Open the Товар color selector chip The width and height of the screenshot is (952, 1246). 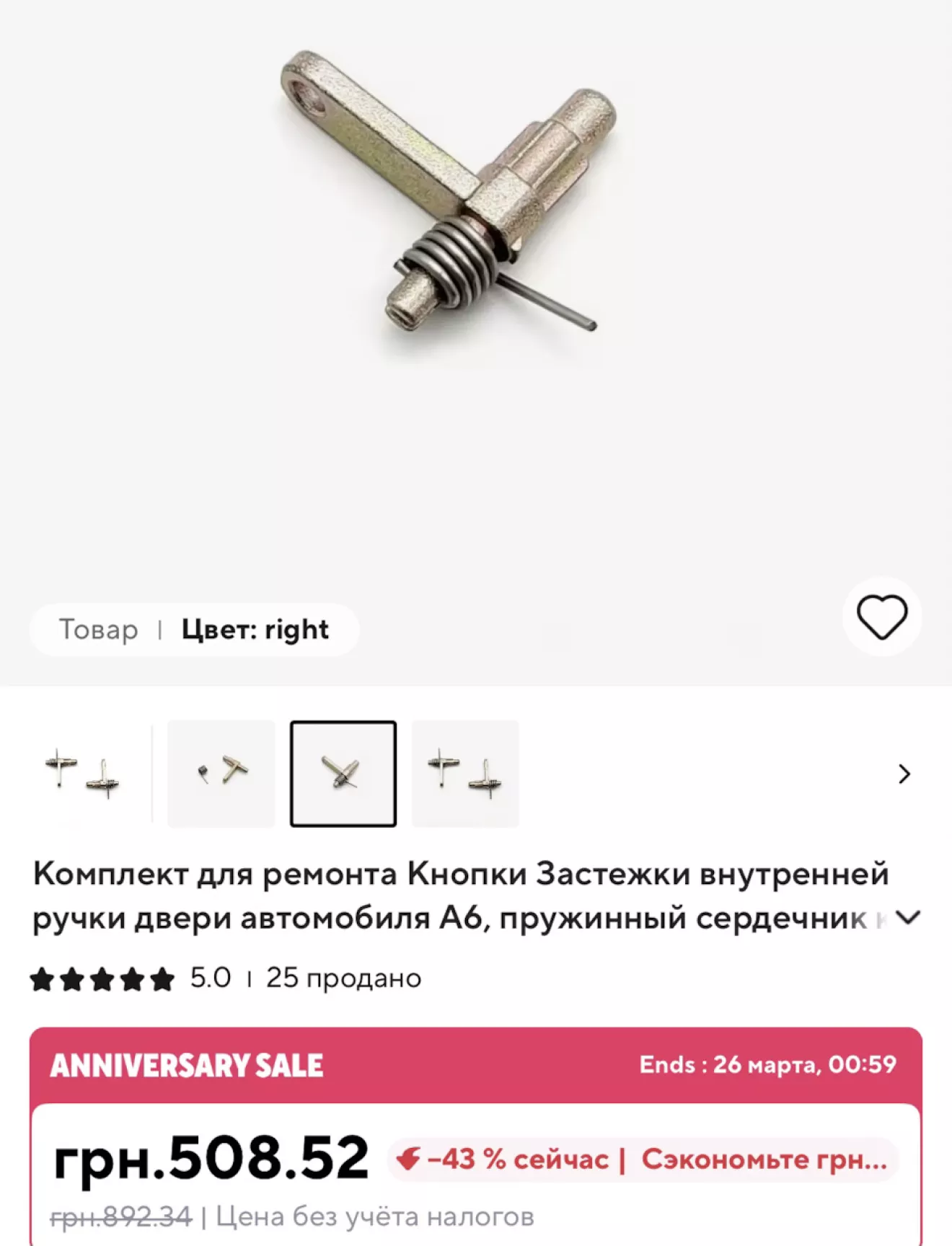[194, 629]
